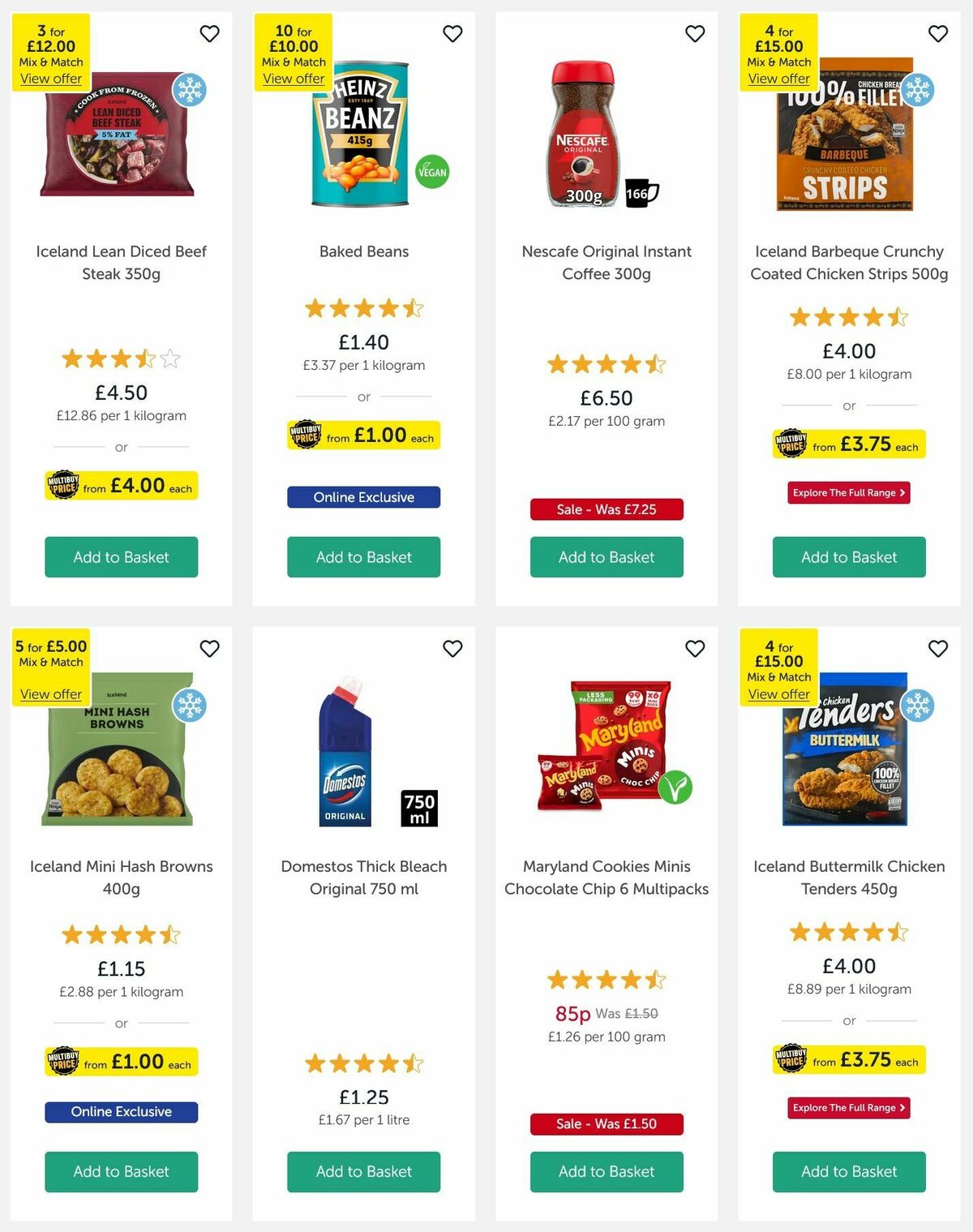This screenshot has width=973, height=1232.
Task: Click the Sale - Was £7.25 banner
Action: 607,509
